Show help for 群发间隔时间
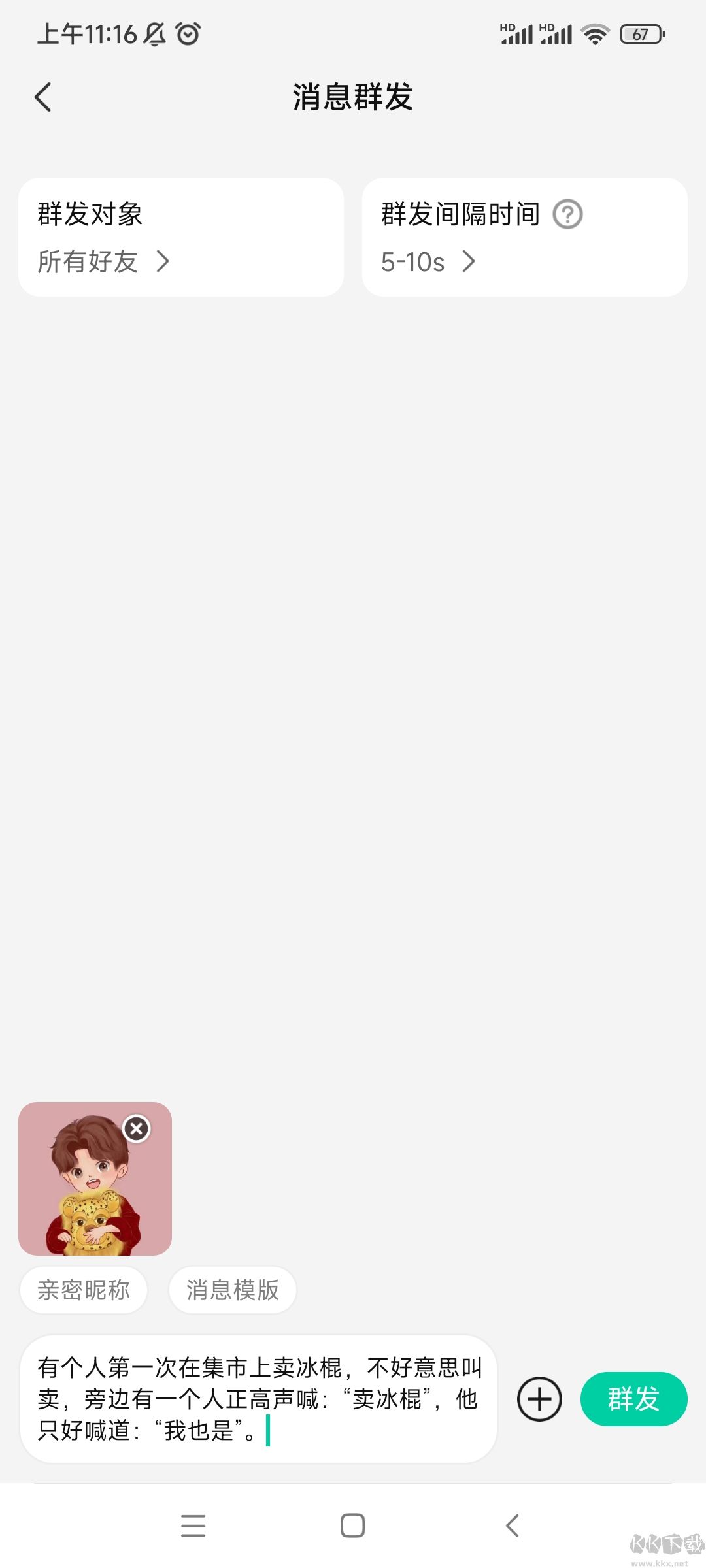The width and height of the screenshot is (706, 1568). click(x=567, y=214)
